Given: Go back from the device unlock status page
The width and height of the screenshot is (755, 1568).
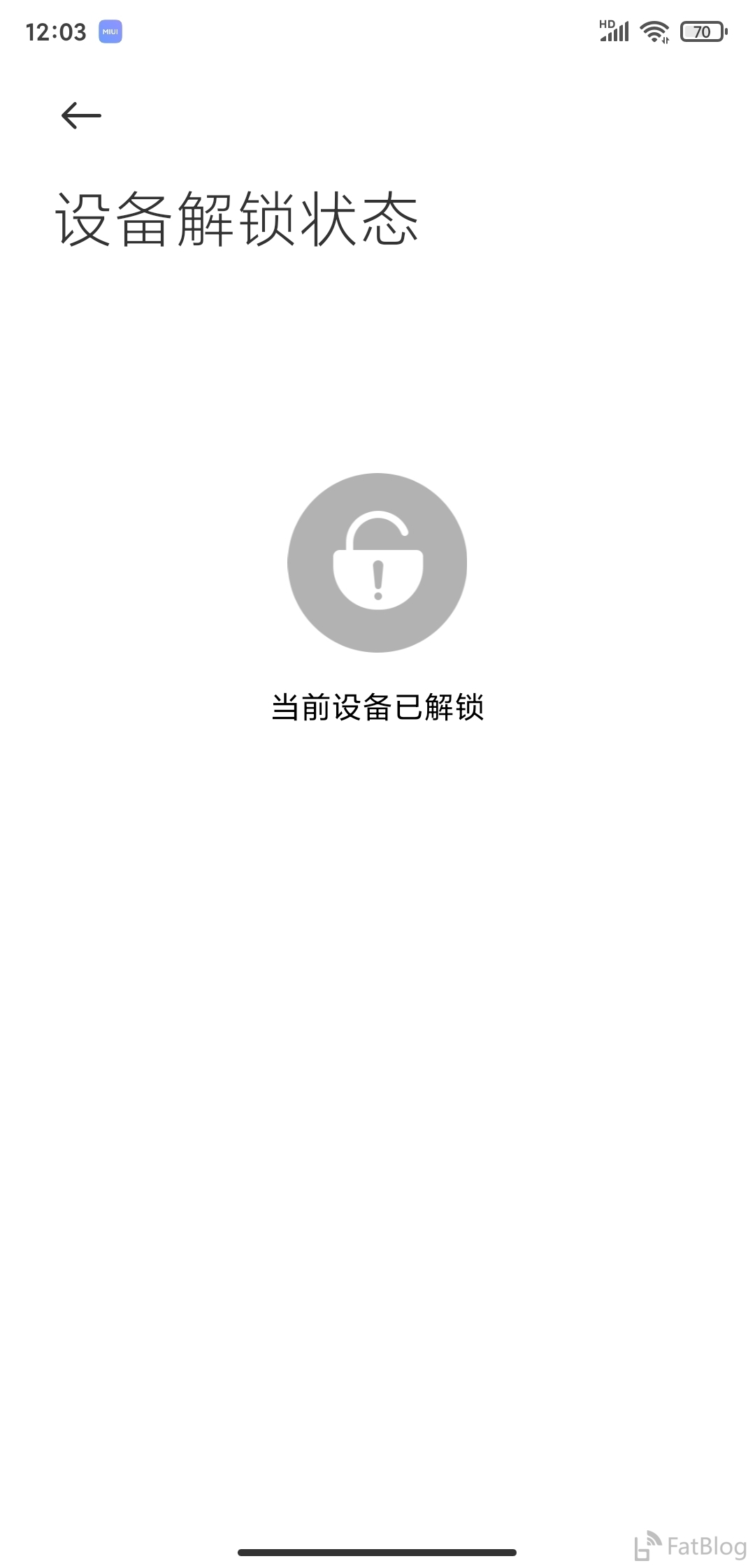Looking at the screenshot, I should click(81, 115).
